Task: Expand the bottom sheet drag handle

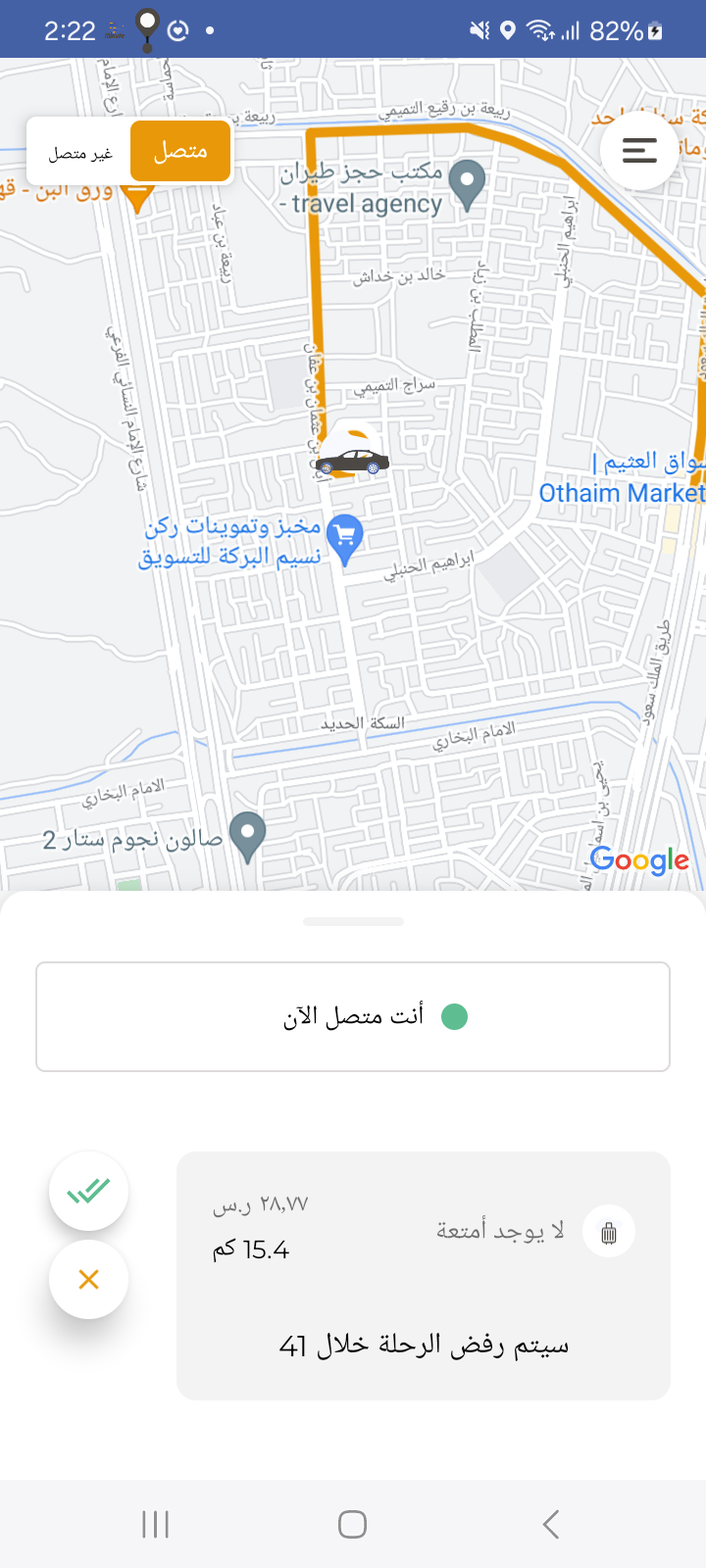Action: 353,921
